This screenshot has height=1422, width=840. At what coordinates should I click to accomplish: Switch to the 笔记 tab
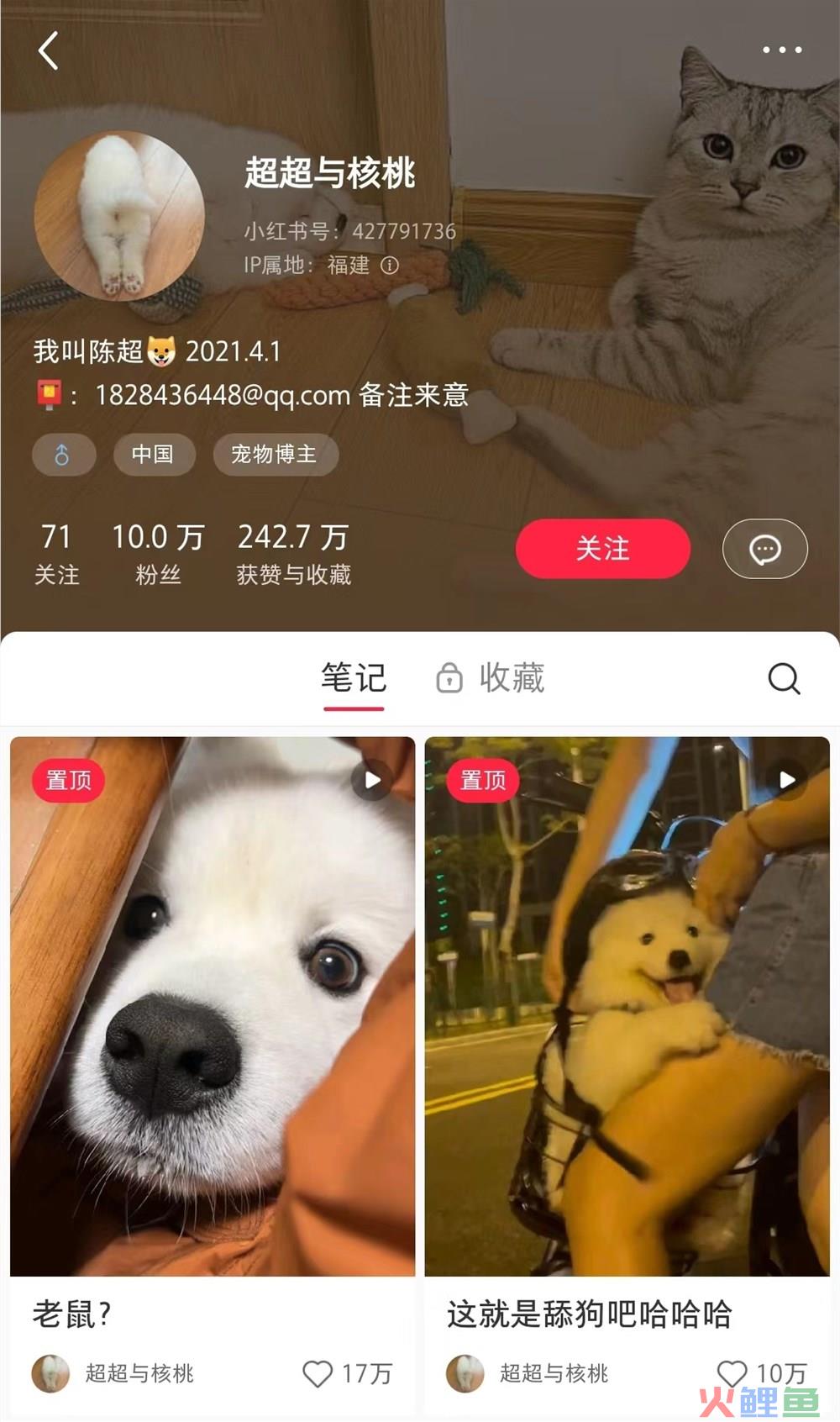[x=354, y=678]
